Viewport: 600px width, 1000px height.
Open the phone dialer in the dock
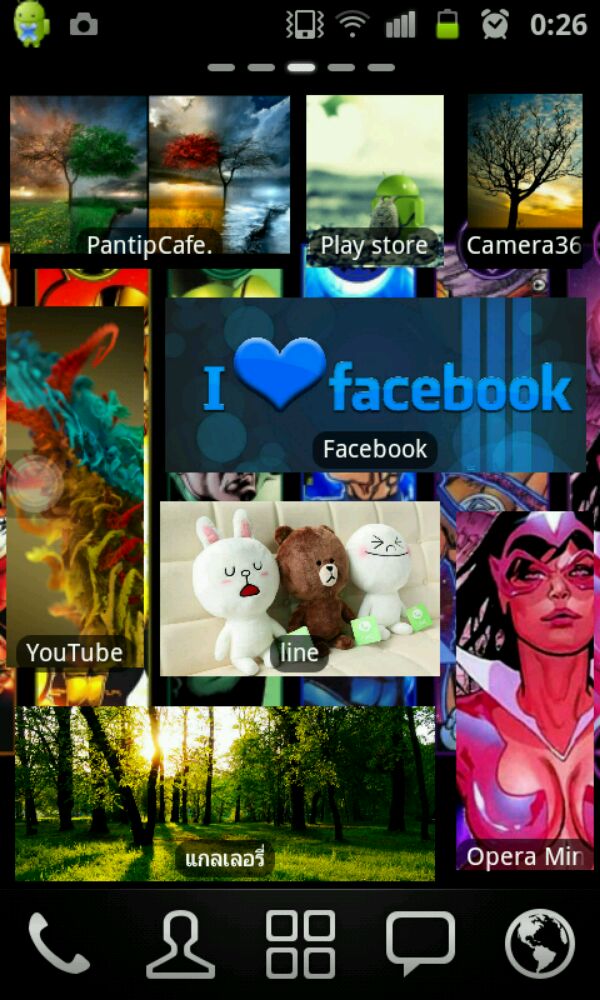pyautogui.click(x=58, y=944)
